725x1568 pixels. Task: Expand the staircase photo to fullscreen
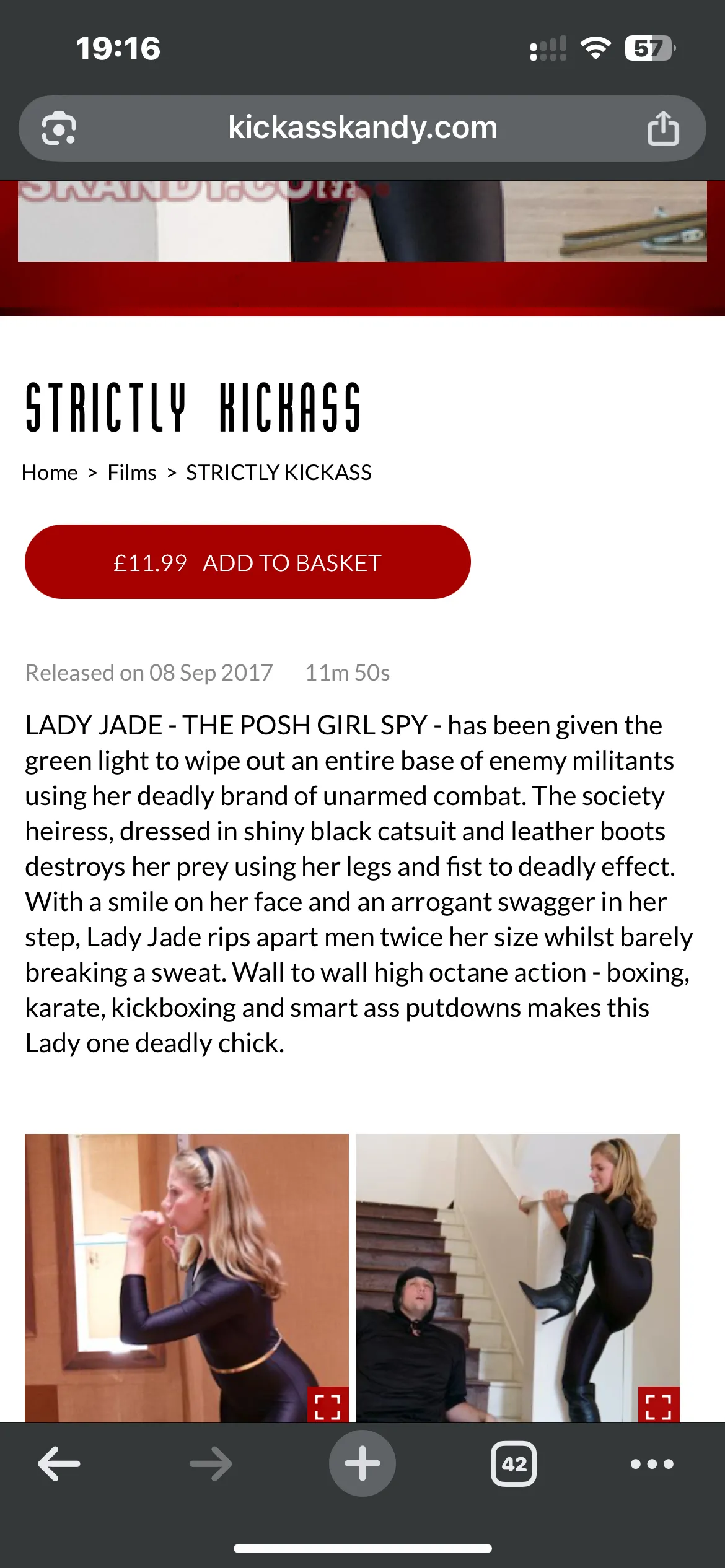click(x=658, y=1406)
